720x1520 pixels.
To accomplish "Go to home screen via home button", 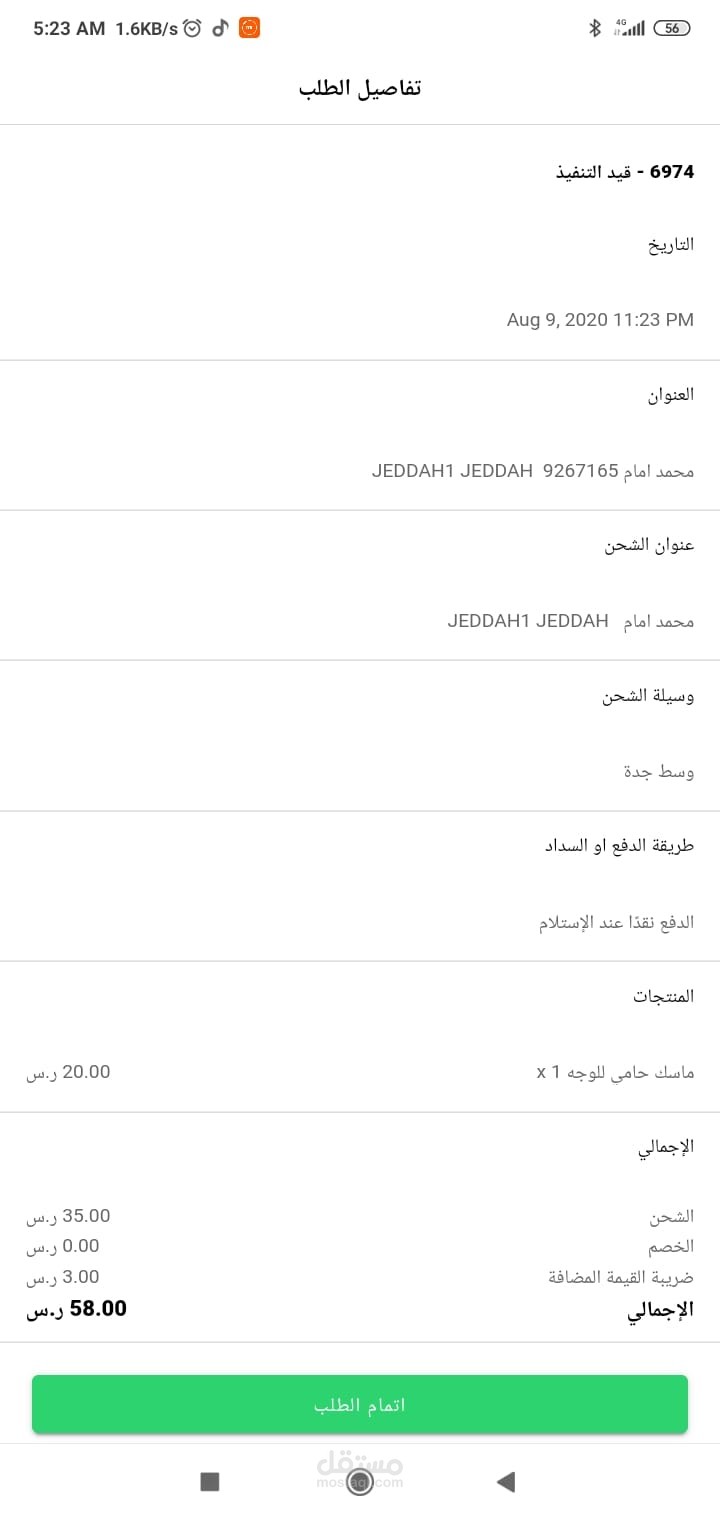I will click(360, 1482).
